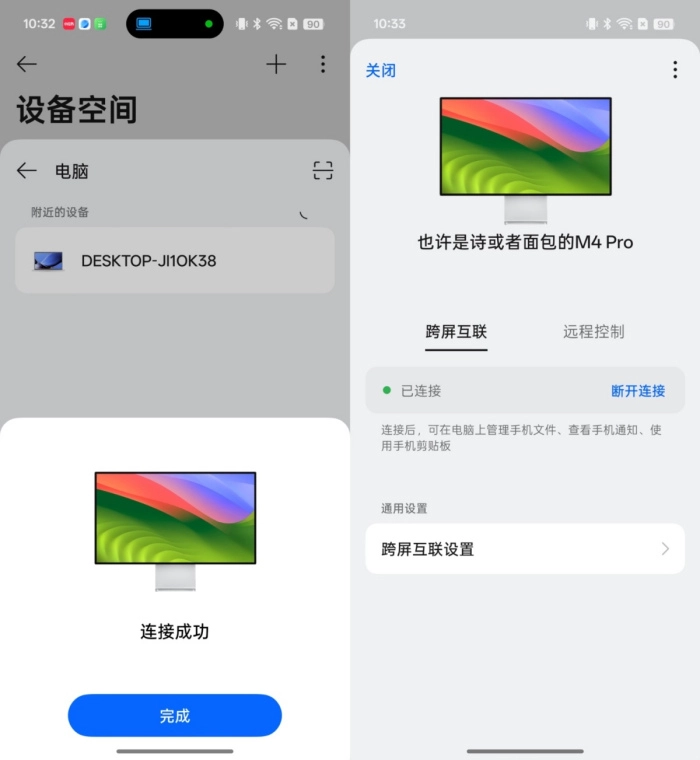This screenshot has height=760, width=700.
Task: Tap 断开连接 to disconnect
Action: 638,391
